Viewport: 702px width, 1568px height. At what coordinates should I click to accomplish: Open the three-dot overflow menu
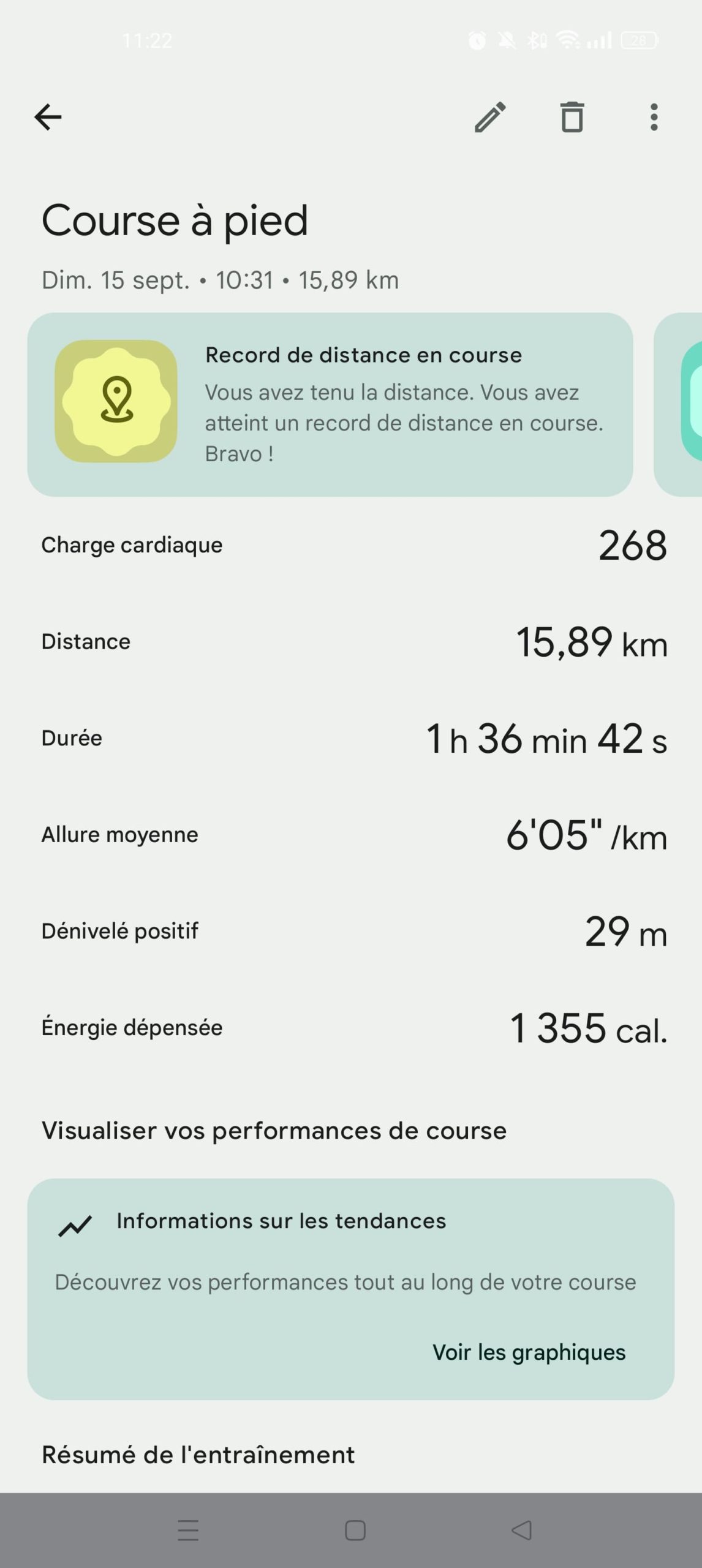654,117
